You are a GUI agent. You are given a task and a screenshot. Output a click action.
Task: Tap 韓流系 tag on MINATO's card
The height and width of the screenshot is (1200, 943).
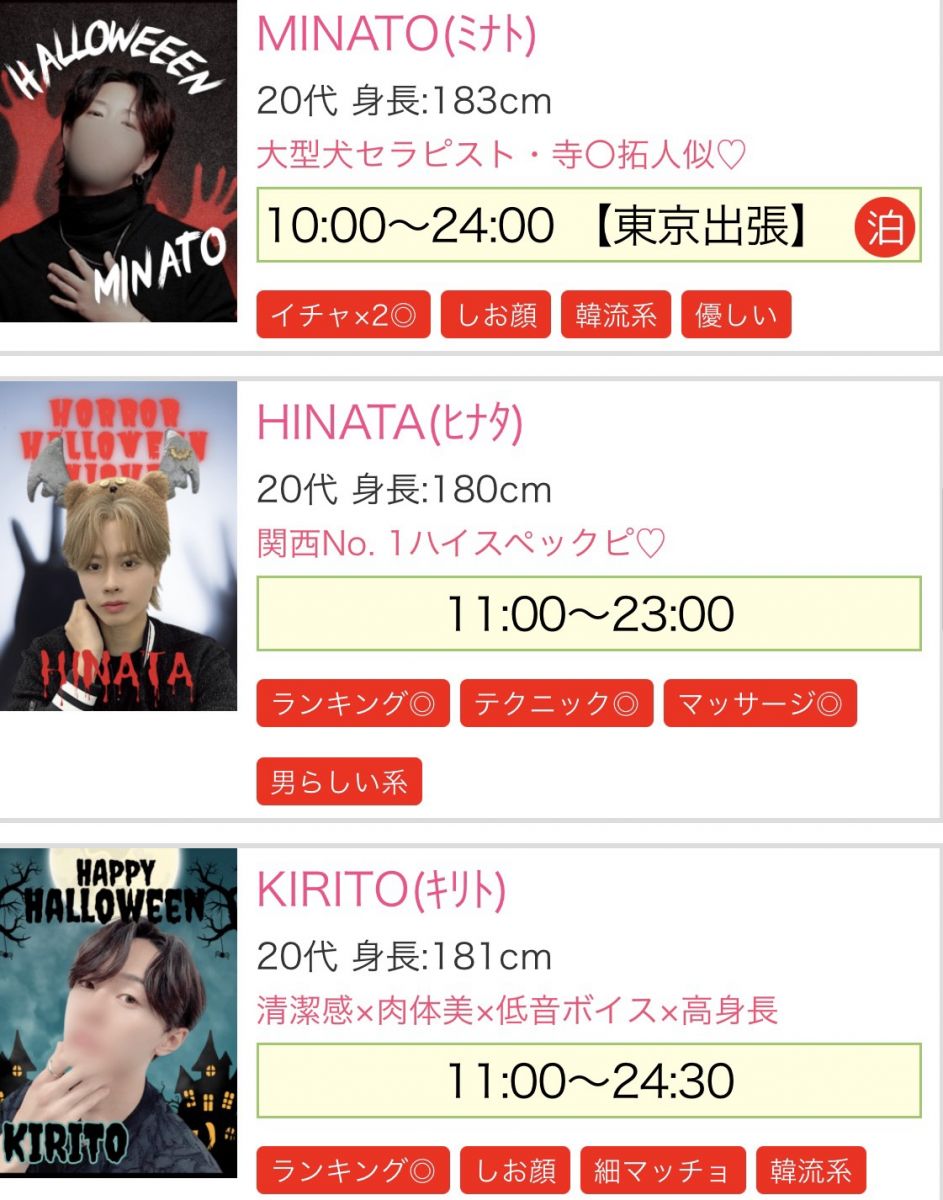(616, 316)
